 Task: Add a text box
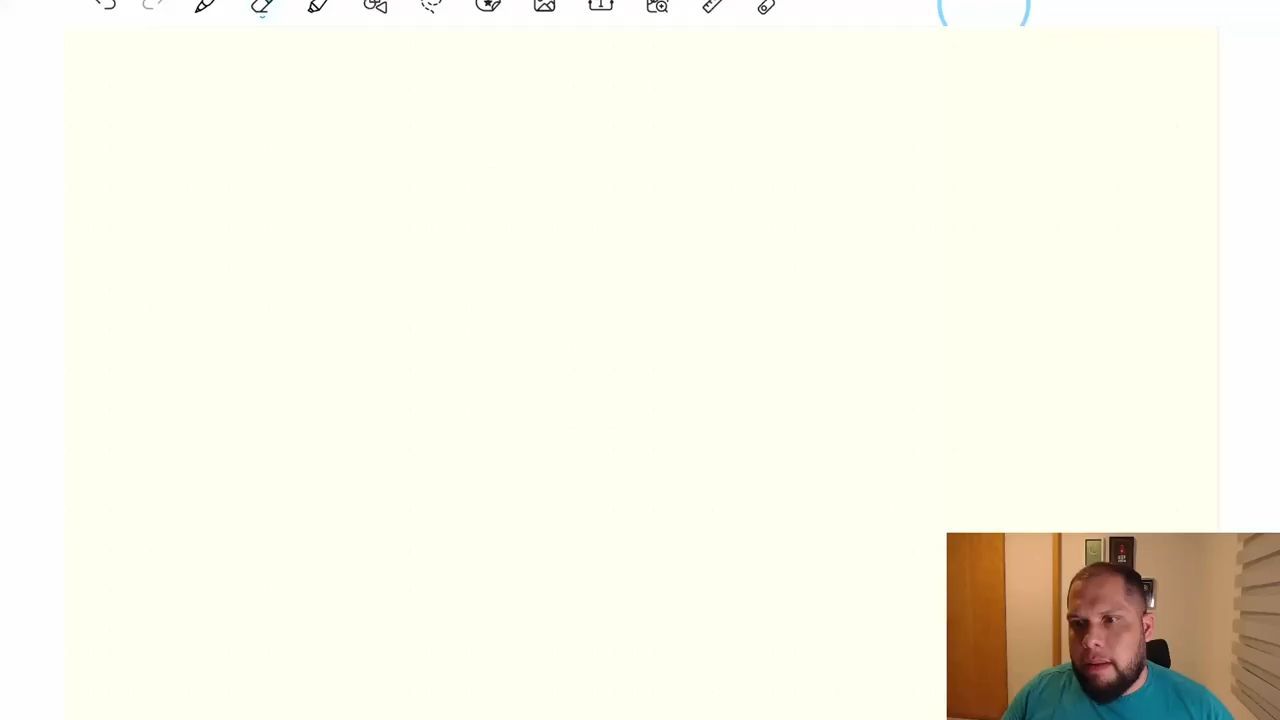[600, 6]
